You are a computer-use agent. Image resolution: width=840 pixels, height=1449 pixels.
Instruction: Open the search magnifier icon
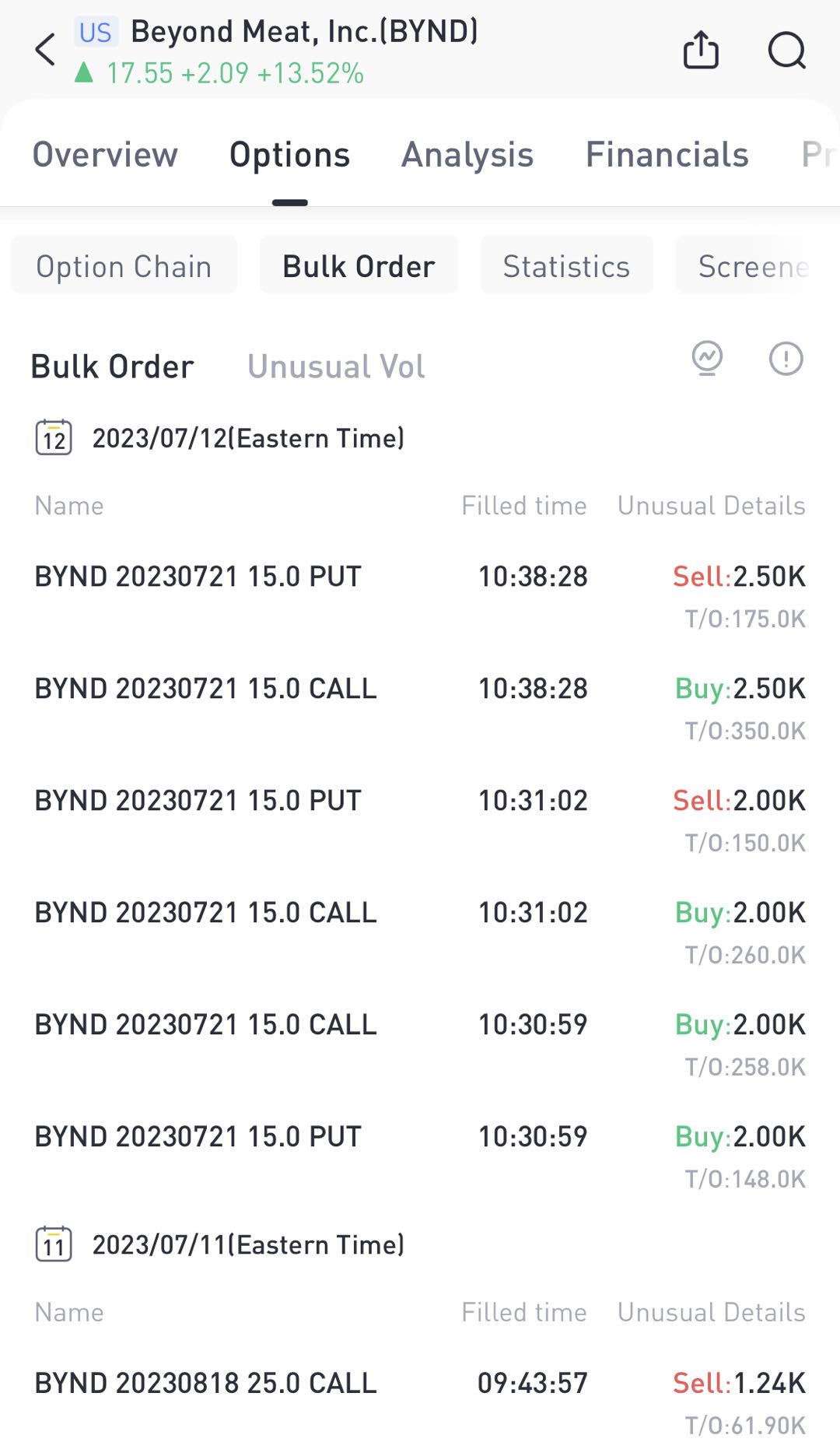pyautogui.click(x=786, y=51)
